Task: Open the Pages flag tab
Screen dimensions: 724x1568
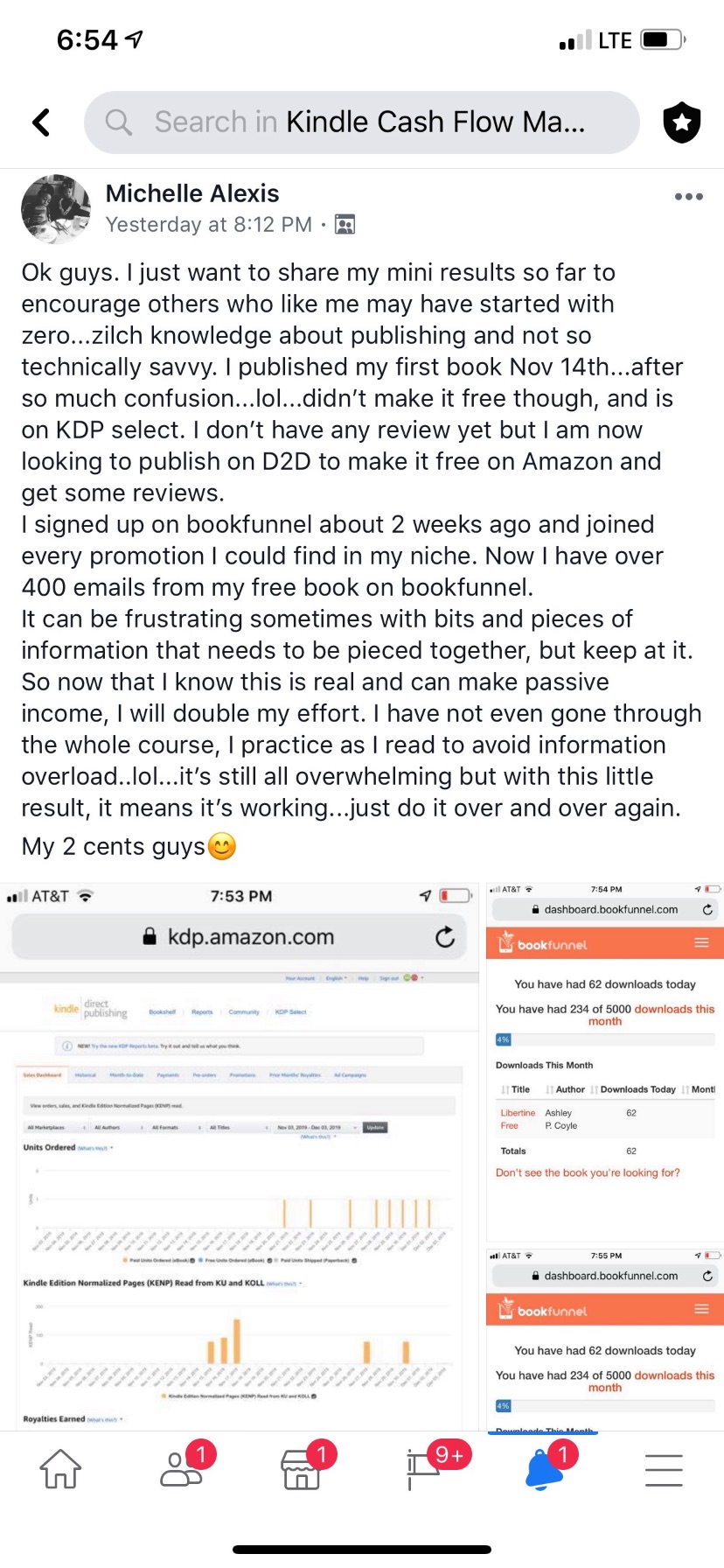Action: [424, 1469]
